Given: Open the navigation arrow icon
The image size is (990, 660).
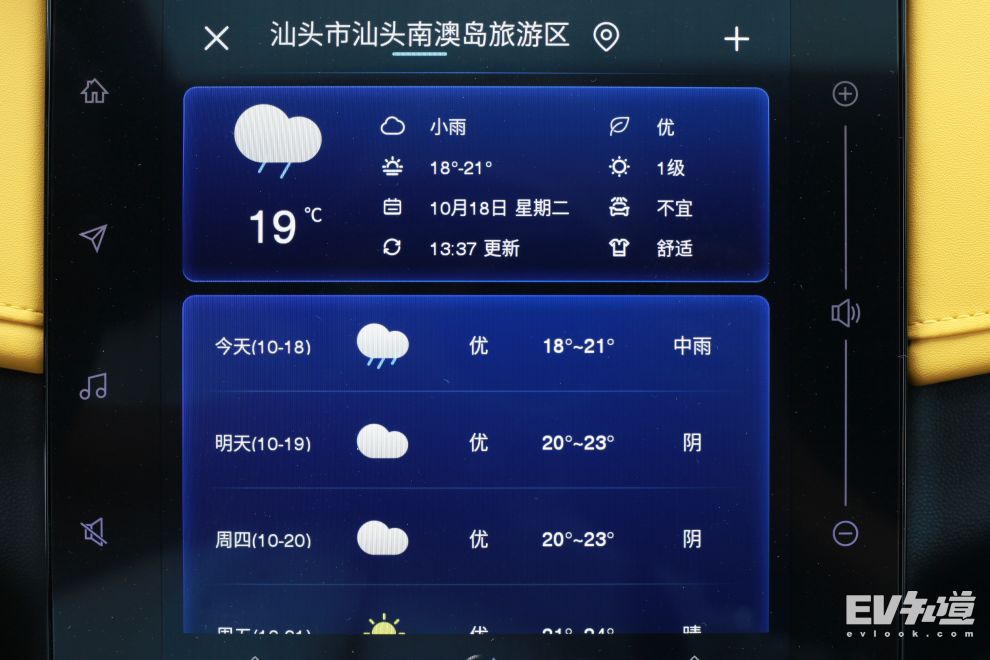Looking at the screenshot, I should tap(93, 237).
